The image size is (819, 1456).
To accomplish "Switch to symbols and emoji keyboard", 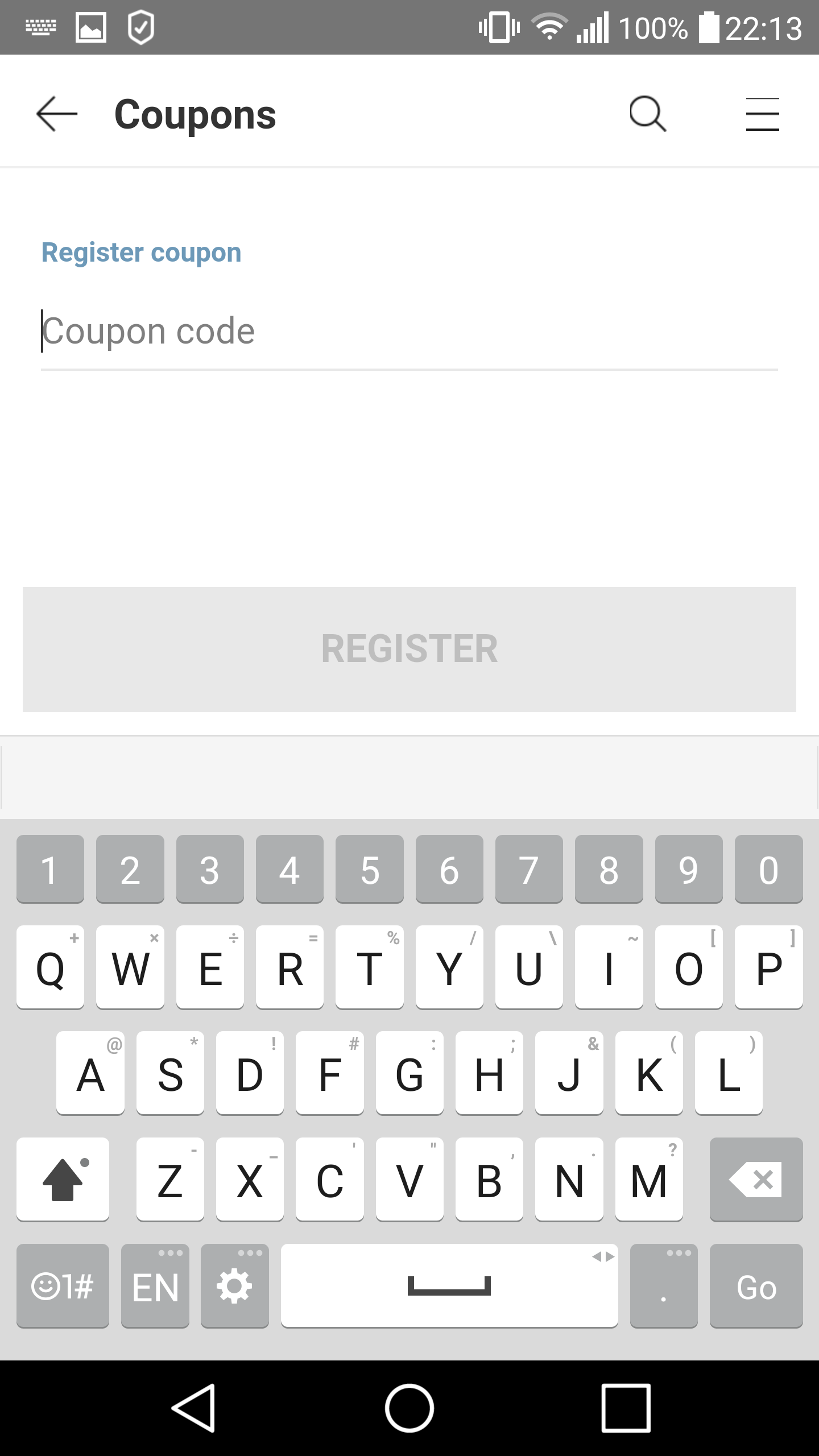I will (63, 1285).
